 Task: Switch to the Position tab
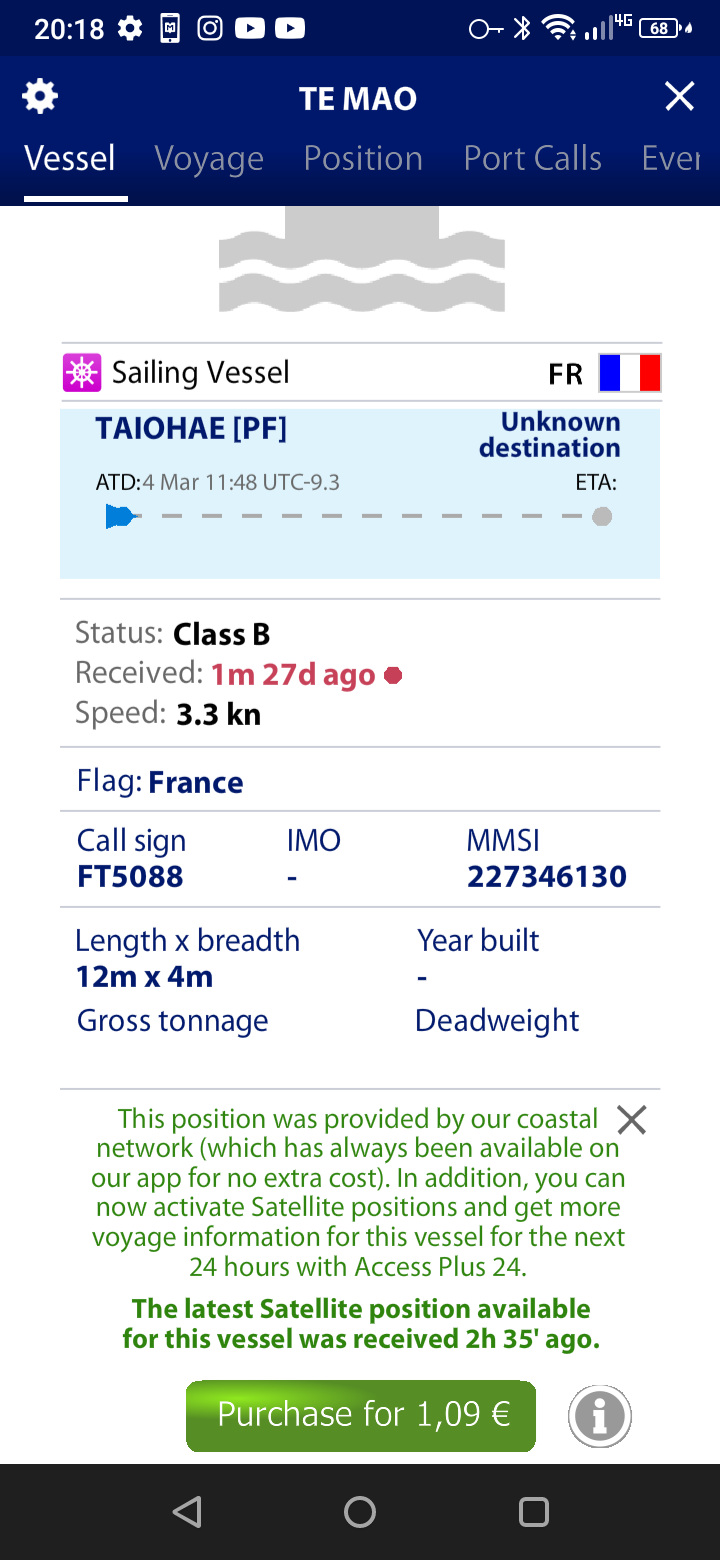pyautogui.click(x=363, y=159)
